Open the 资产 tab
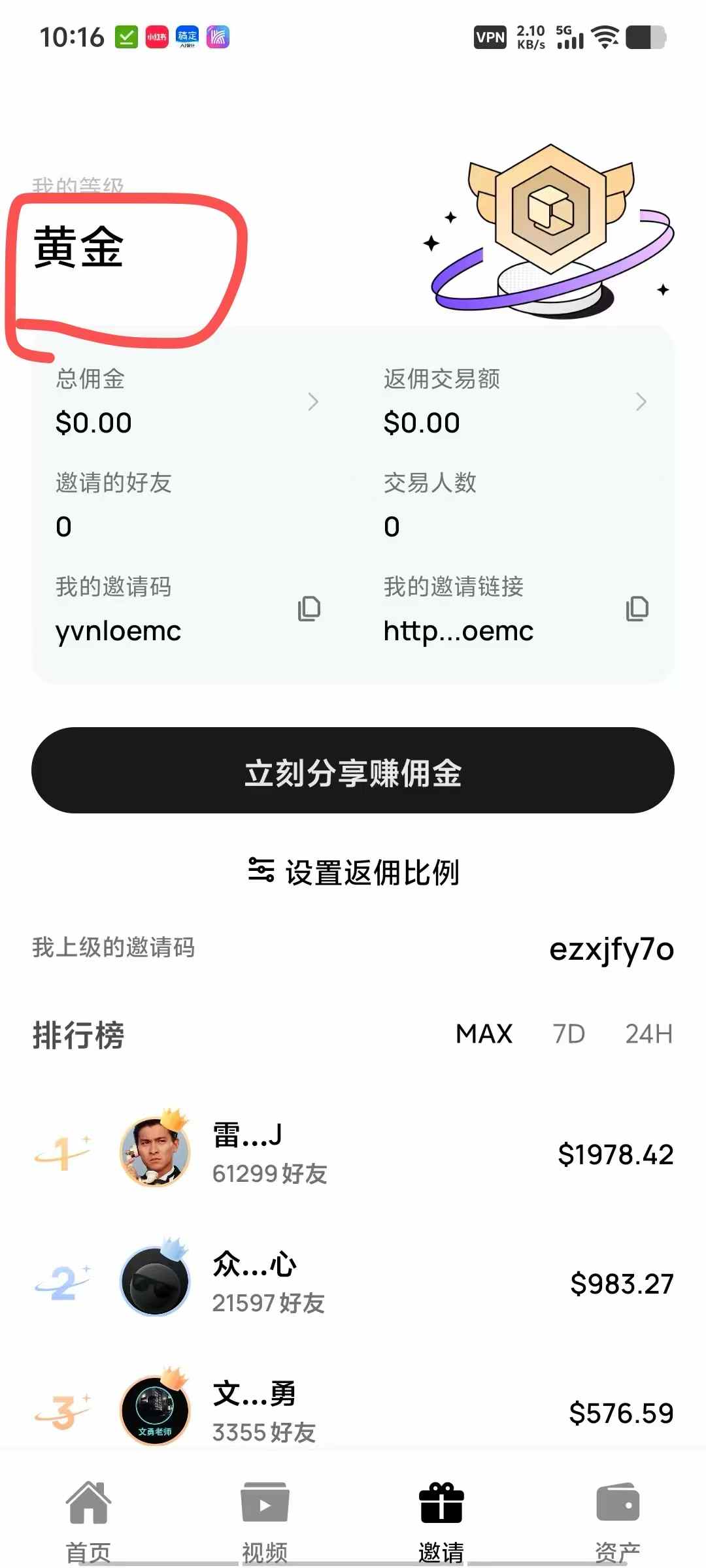Image resolution: width=706 pixels, height=1568 pixels. (618, 1519)
